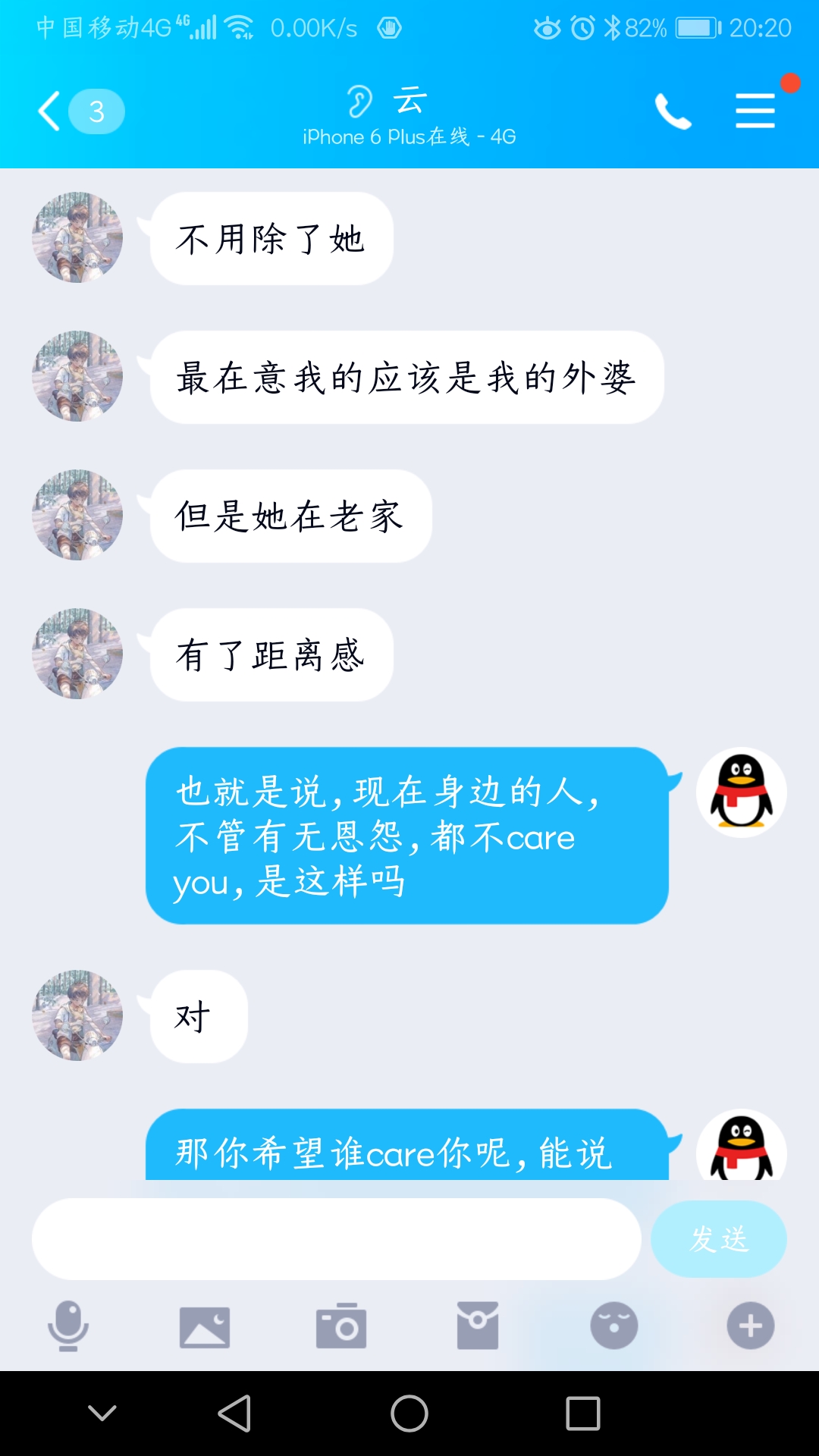This screenshot has height=1456, width=819.
Task: Open the chat settings menu
Action: click(755, 111)
